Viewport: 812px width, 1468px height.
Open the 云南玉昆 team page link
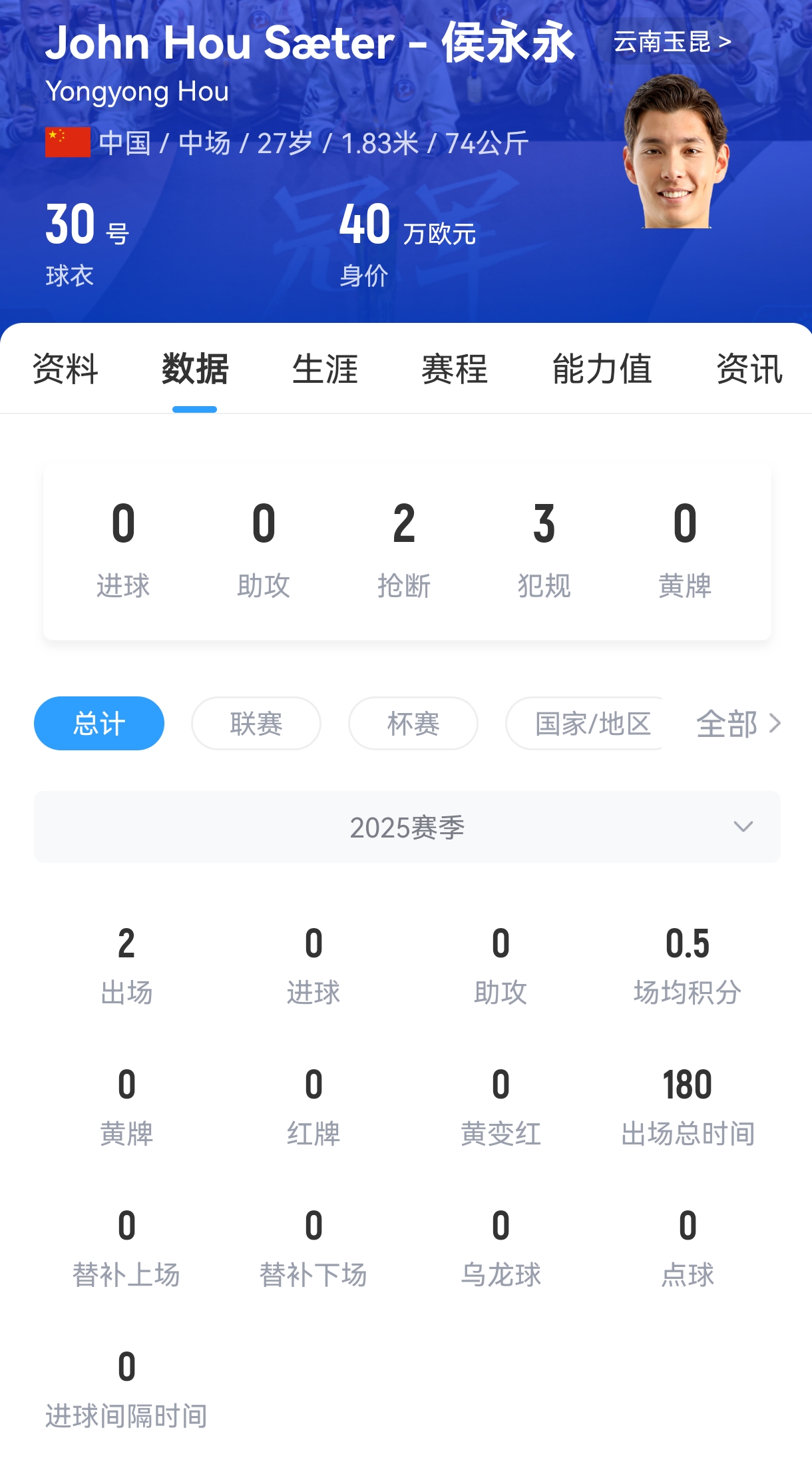[x=672, y=42]
